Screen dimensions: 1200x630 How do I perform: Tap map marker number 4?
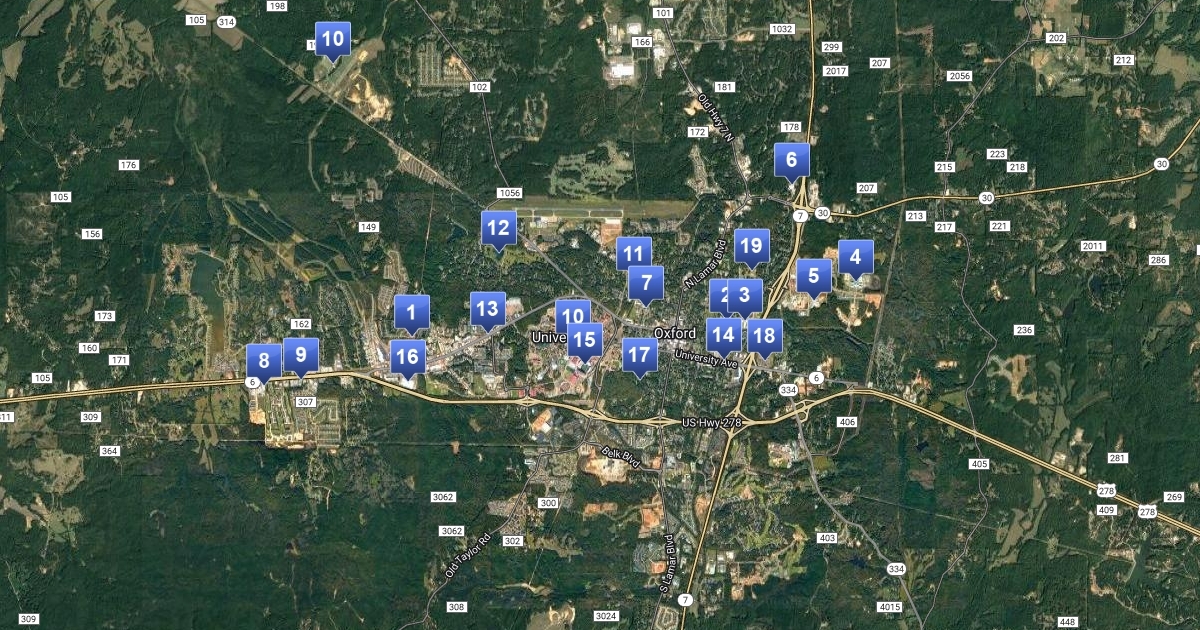click(855, 257)
